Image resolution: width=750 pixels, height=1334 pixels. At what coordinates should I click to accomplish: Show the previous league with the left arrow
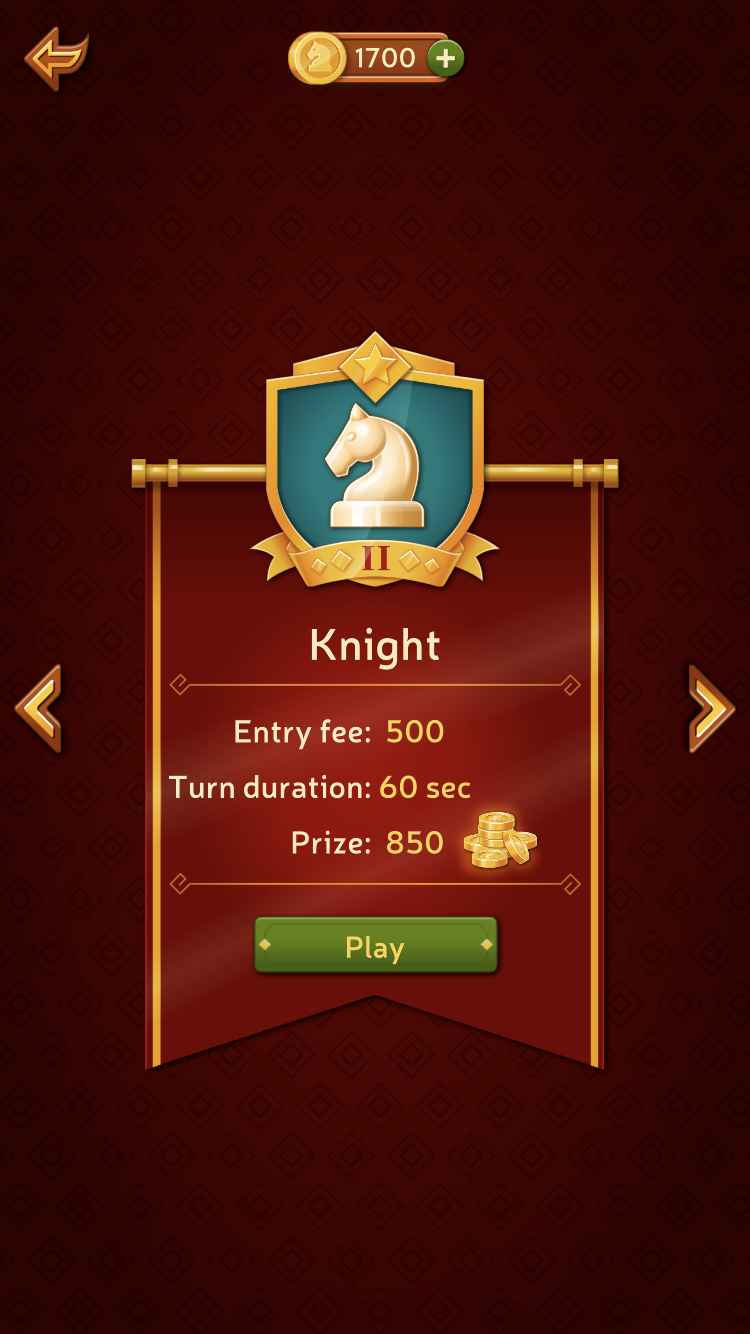coord(40,708)
